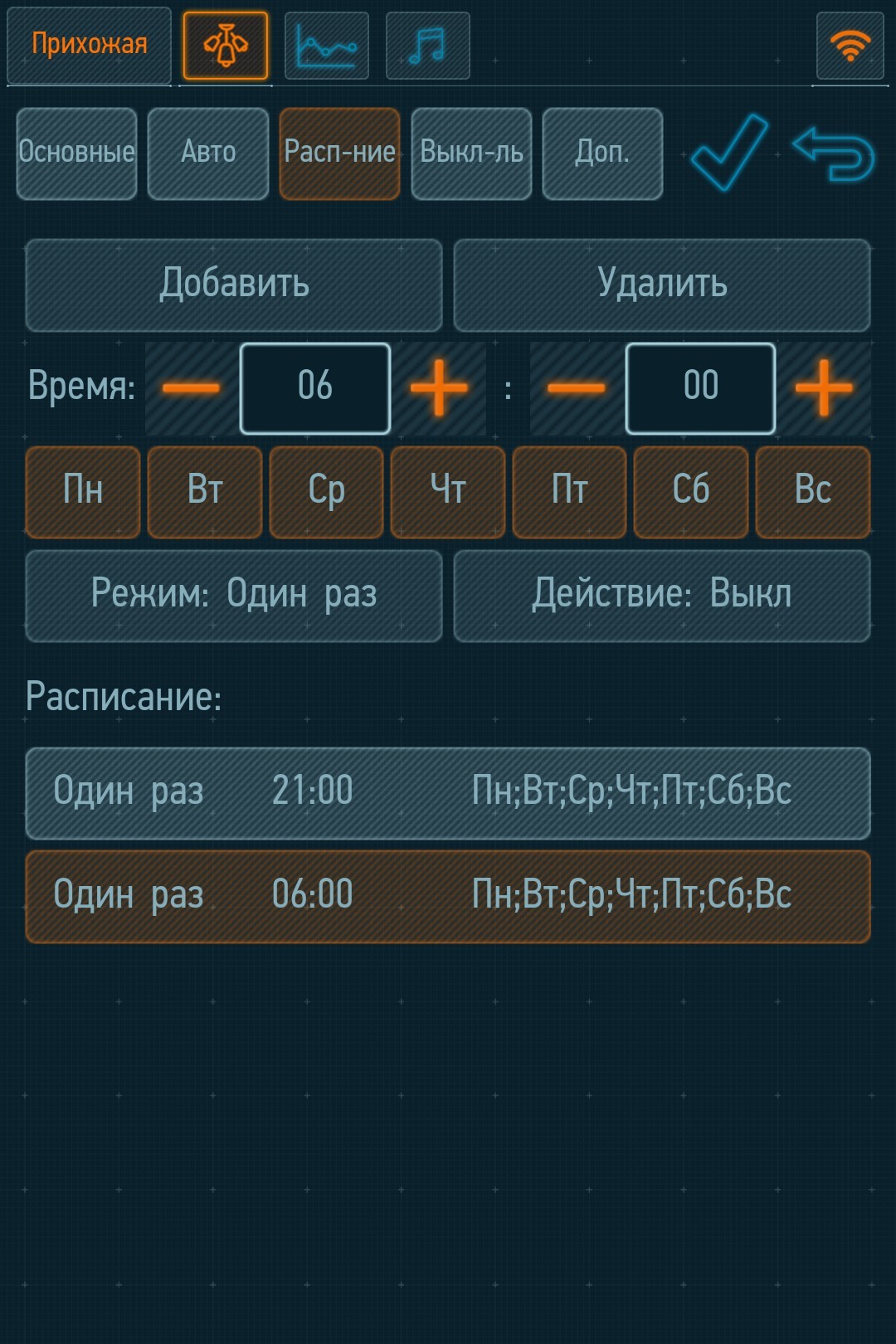
Task: Open the Прихожая room selector
Action: click(x=89, y=45)
